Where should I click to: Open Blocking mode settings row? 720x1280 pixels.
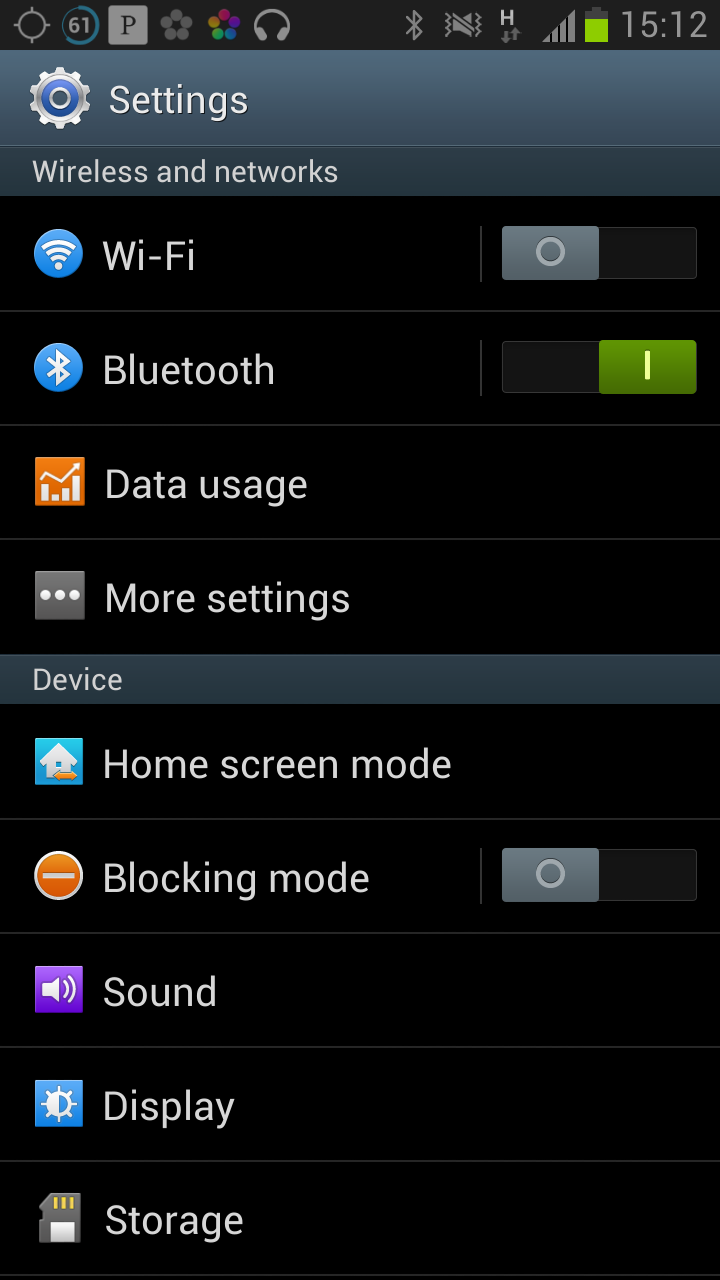[240, 877]
